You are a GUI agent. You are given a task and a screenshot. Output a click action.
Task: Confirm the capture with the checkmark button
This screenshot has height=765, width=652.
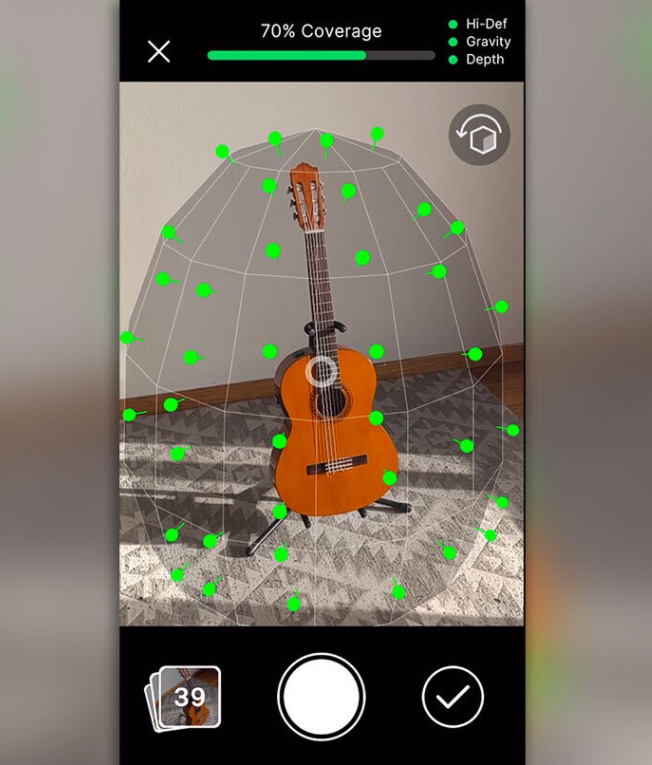pos(452,697)
